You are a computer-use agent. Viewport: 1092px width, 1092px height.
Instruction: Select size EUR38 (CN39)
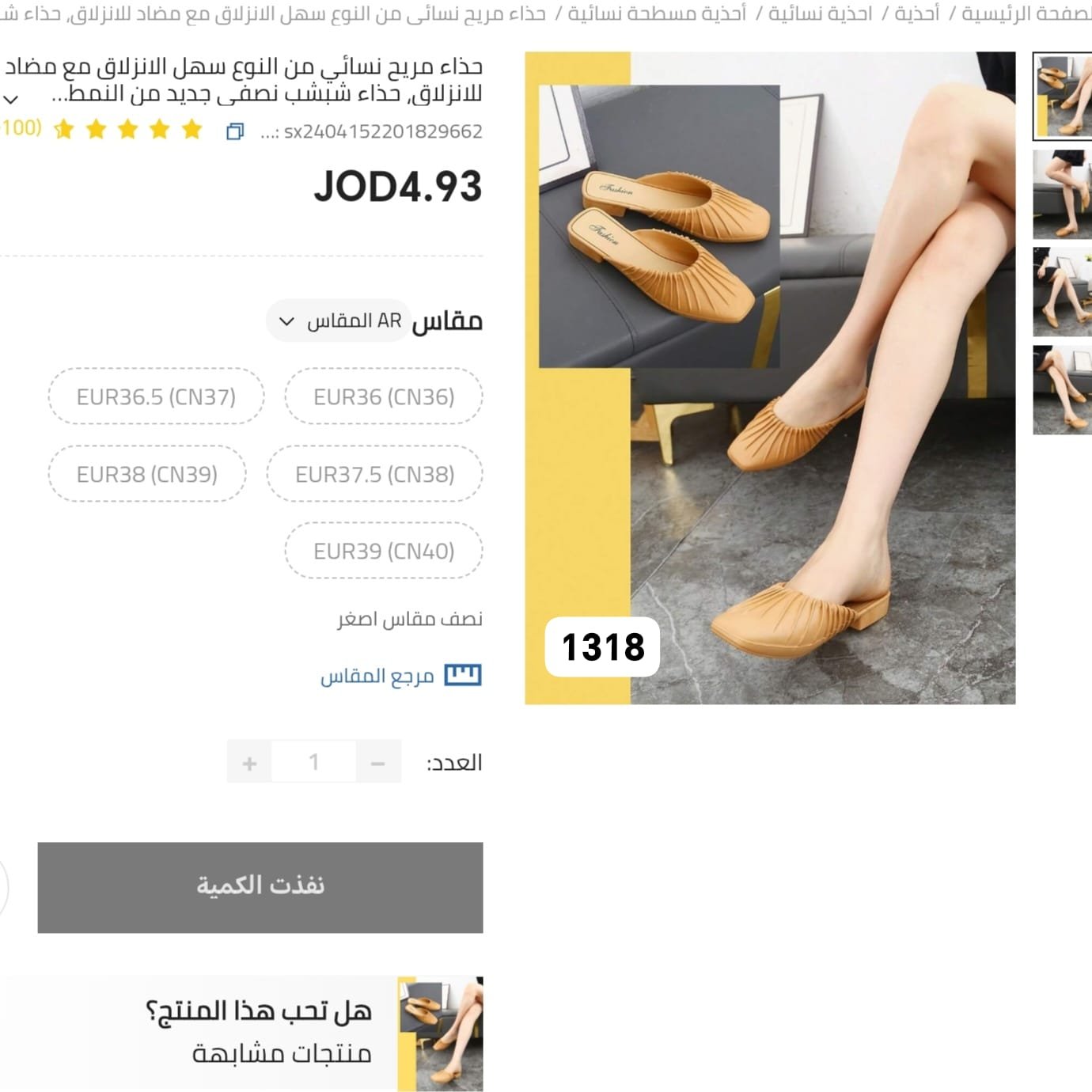tap(146, 474)
